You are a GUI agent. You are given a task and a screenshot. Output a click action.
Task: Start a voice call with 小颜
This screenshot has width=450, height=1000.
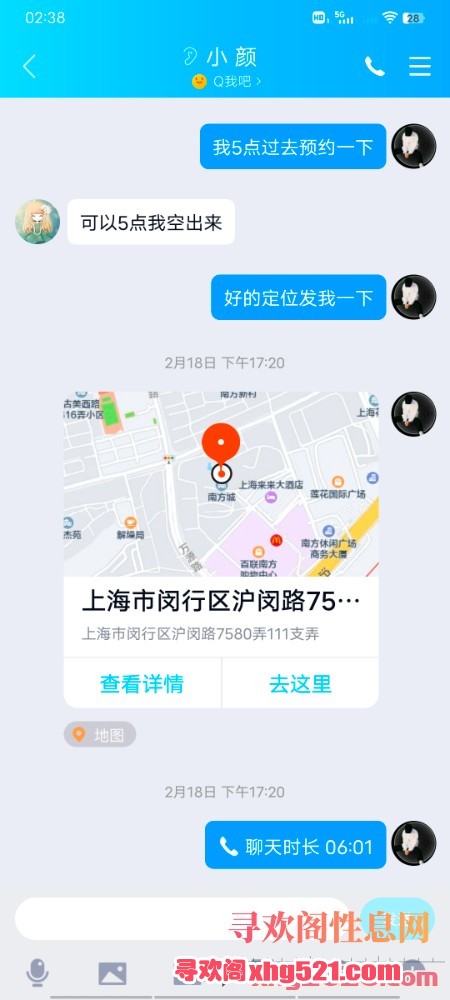tap(374, 66)
